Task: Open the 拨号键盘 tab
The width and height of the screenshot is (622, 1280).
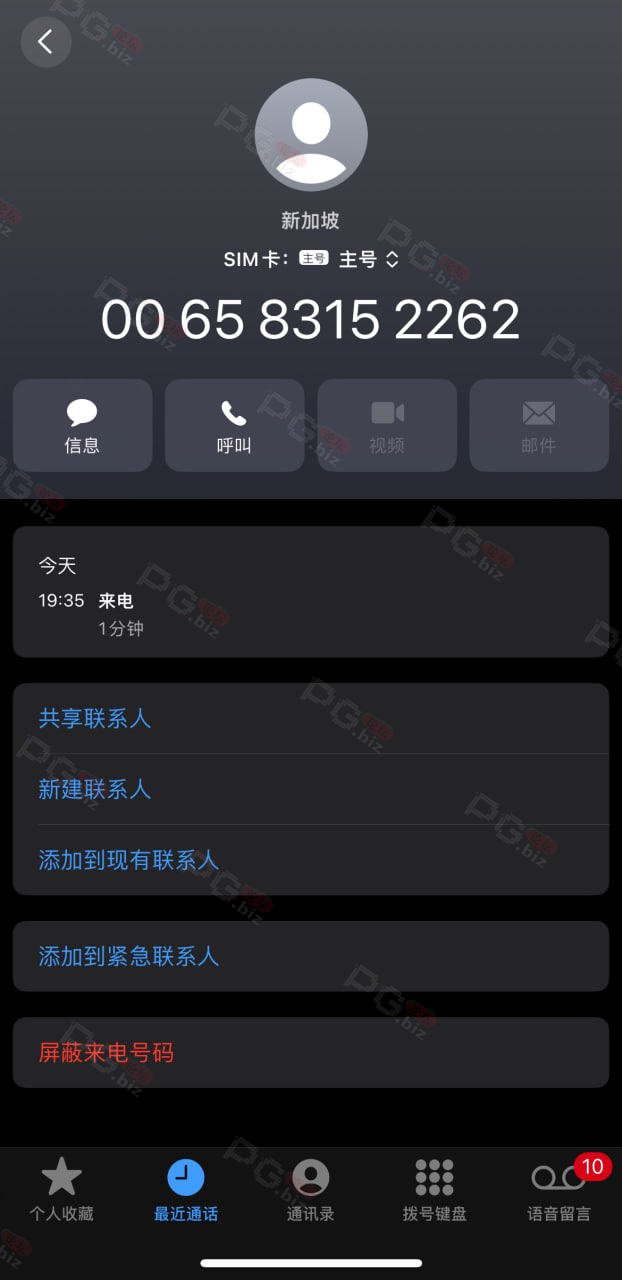Action: pyautogui.click(x=434, y=1190)
